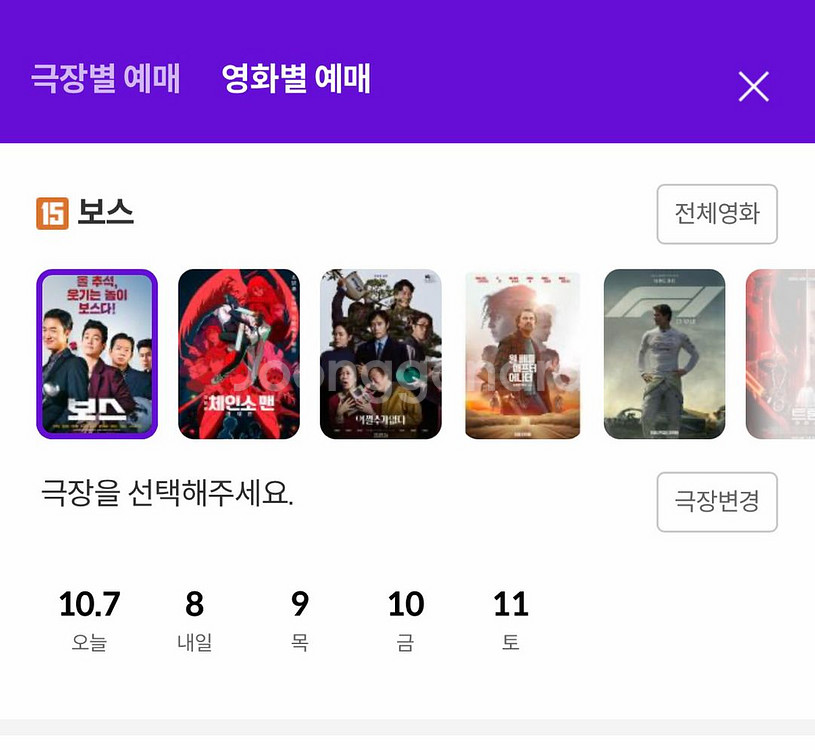
Task: Choose Thursday the 9th
Action: pyautogui.click(x=300, y=618)
